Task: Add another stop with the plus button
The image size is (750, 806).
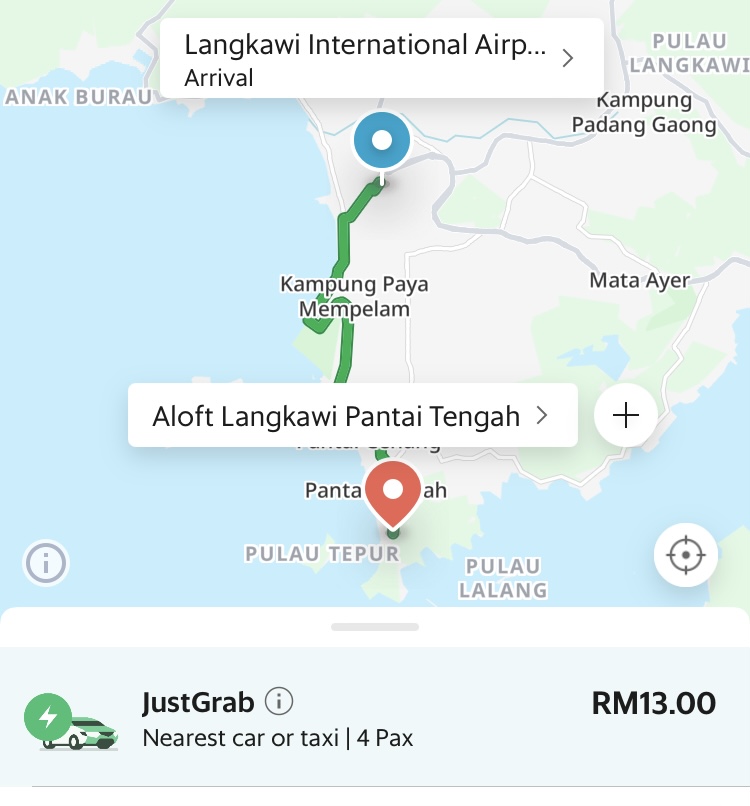Action: pos(626,415)
